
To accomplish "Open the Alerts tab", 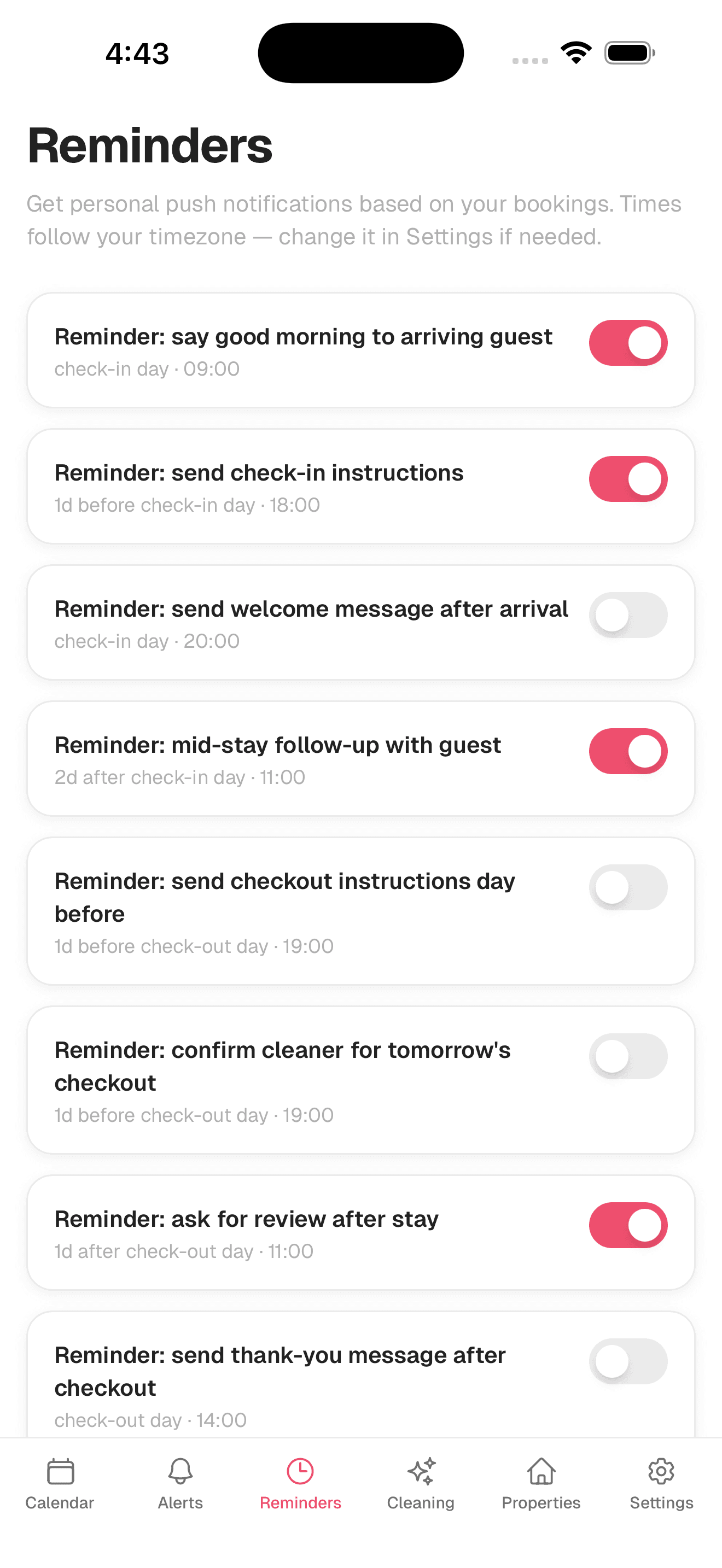I will (180, 1484).
